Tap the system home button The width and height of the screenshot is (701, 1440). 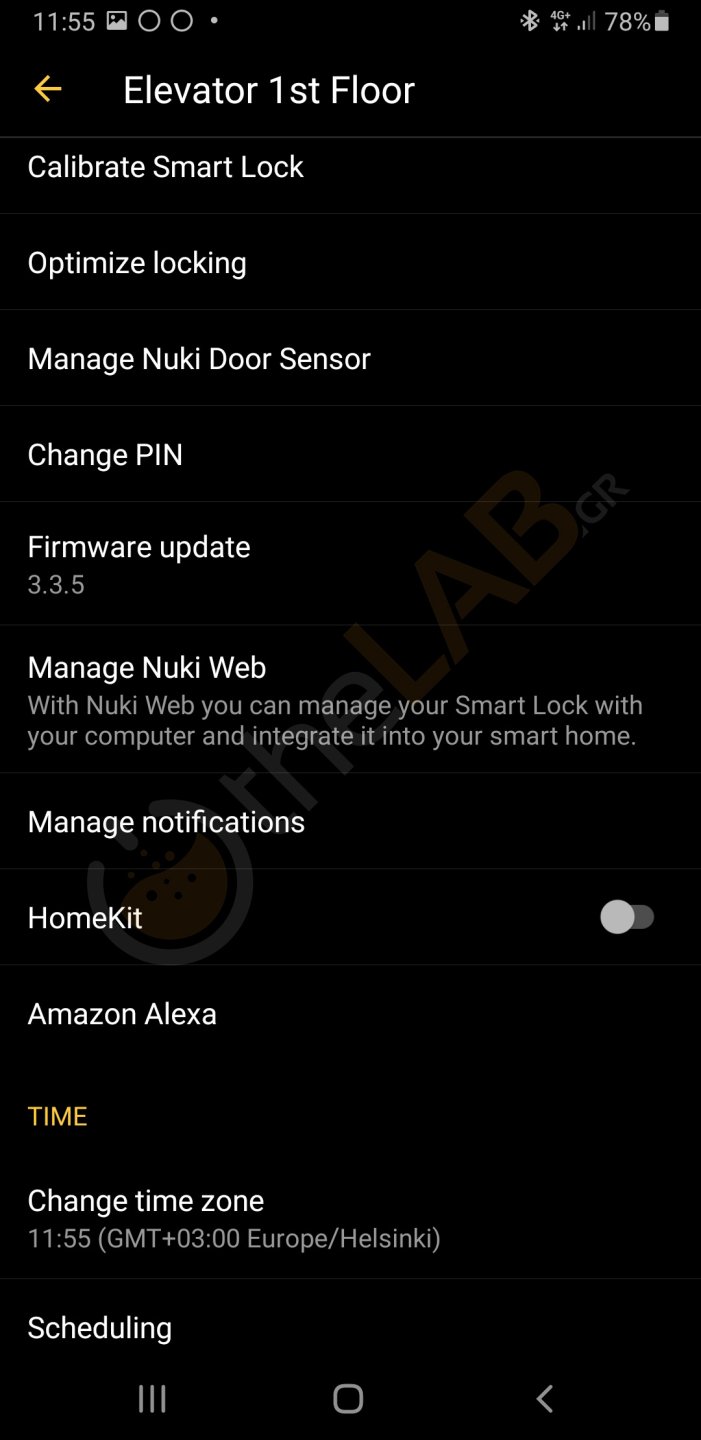point(348,1399)
